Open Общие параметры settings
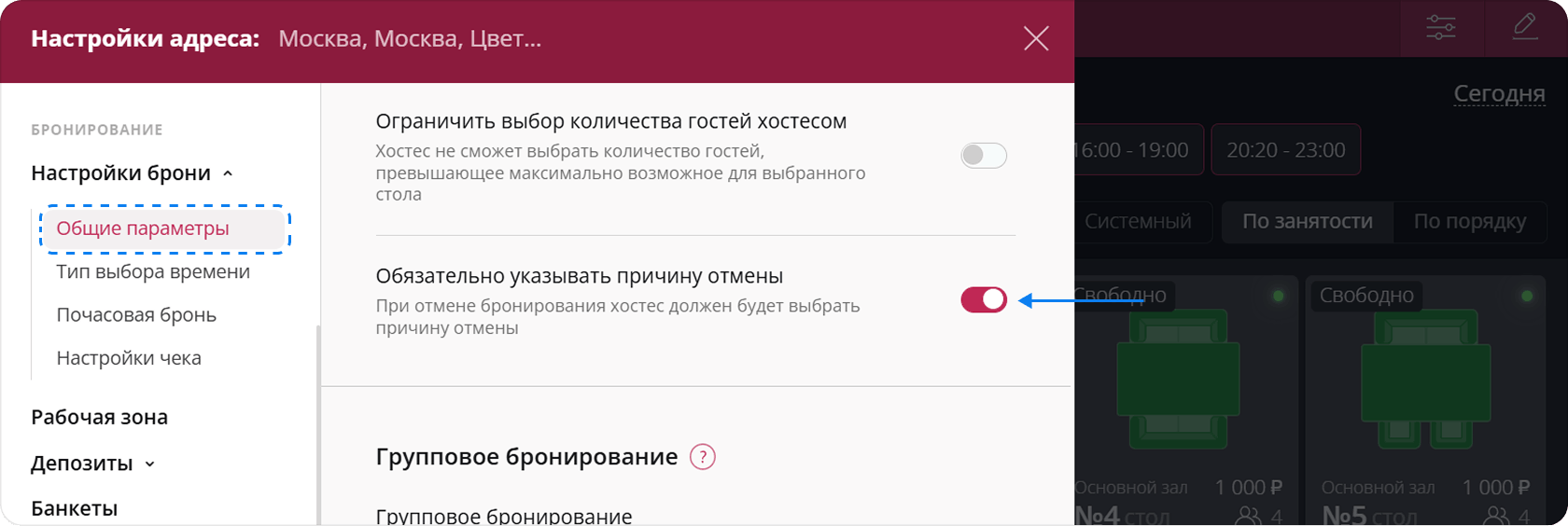This screenshot has width=1568, height=526. tap(143, 228)
